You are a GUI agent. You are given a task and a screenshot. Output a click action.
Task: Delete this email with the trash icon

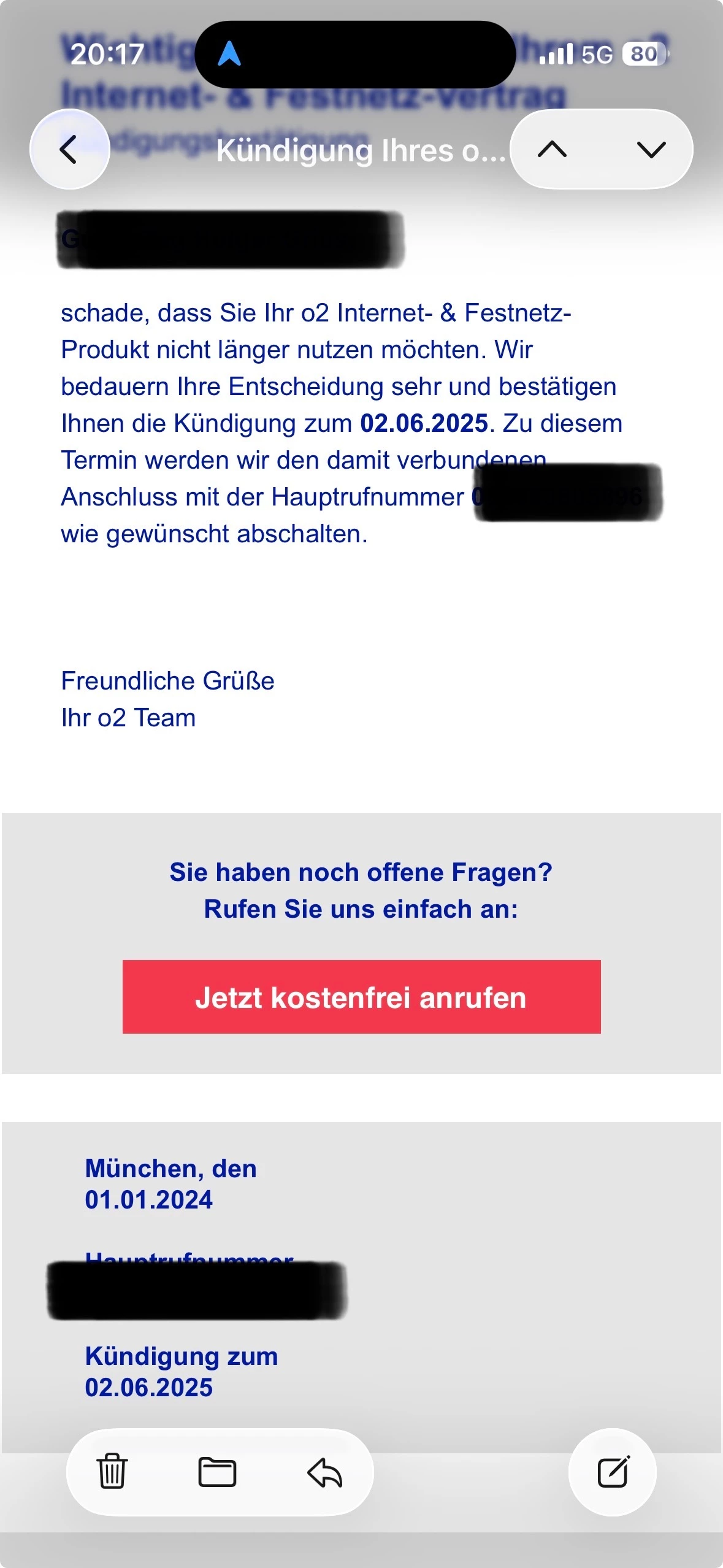(x=112, y=1472)
